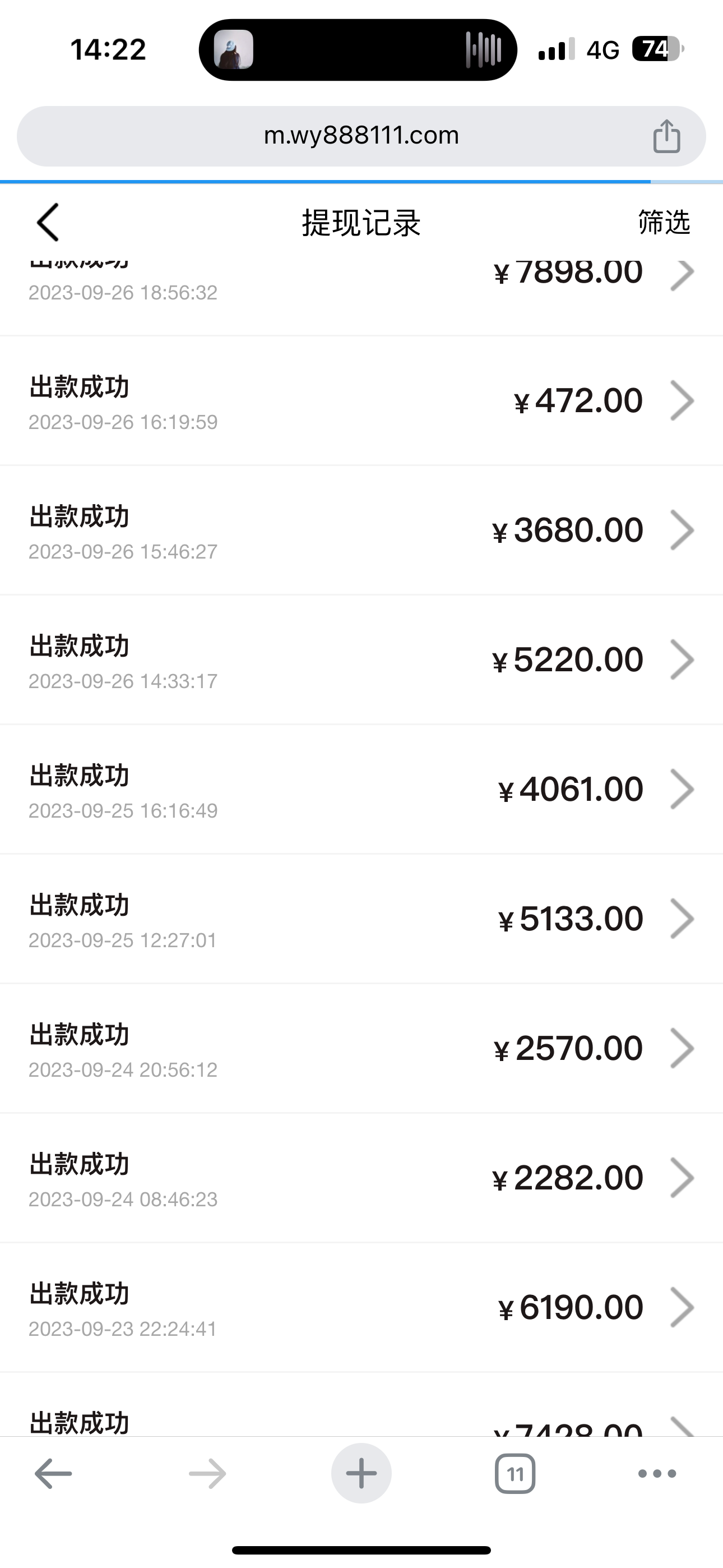Image resolution: width=723 pixels, height=1568 pixels.
Task: Show details for the ¥2282.00 withdrawal
Action: click(x=361, y=1178)
